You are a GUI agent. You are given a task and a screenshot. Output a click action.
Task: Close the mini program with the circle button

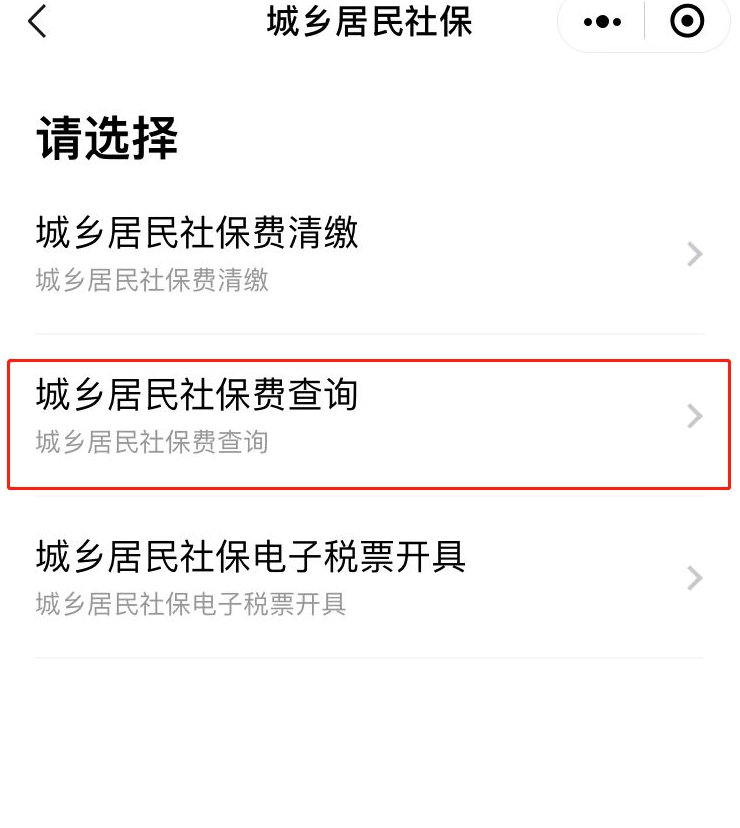[x=687, y=22]
